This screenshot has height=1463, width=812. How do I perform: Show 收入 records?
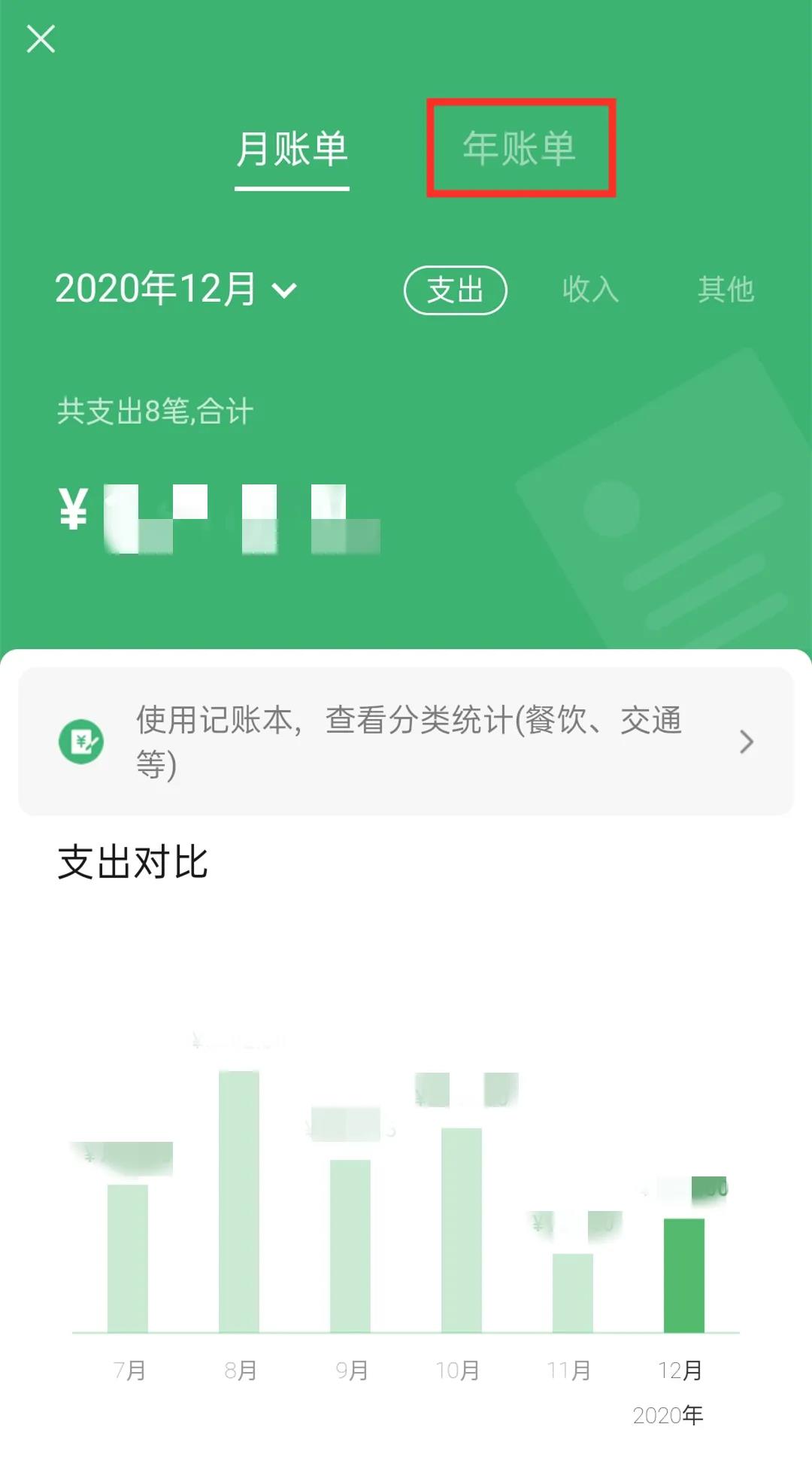590,290
